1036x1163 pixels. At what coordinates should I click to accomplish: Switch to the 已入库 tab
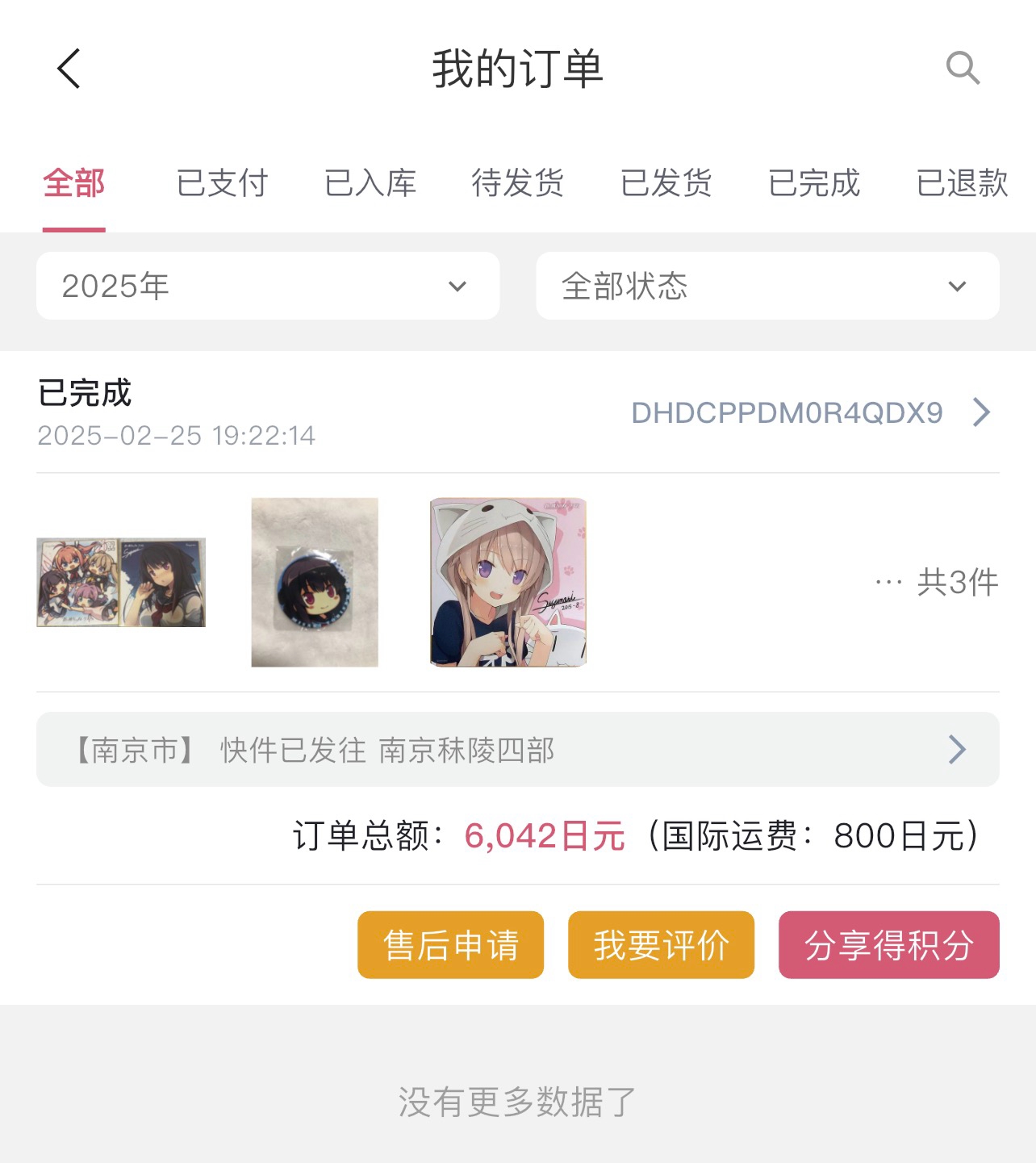click(x=370, y=183)
